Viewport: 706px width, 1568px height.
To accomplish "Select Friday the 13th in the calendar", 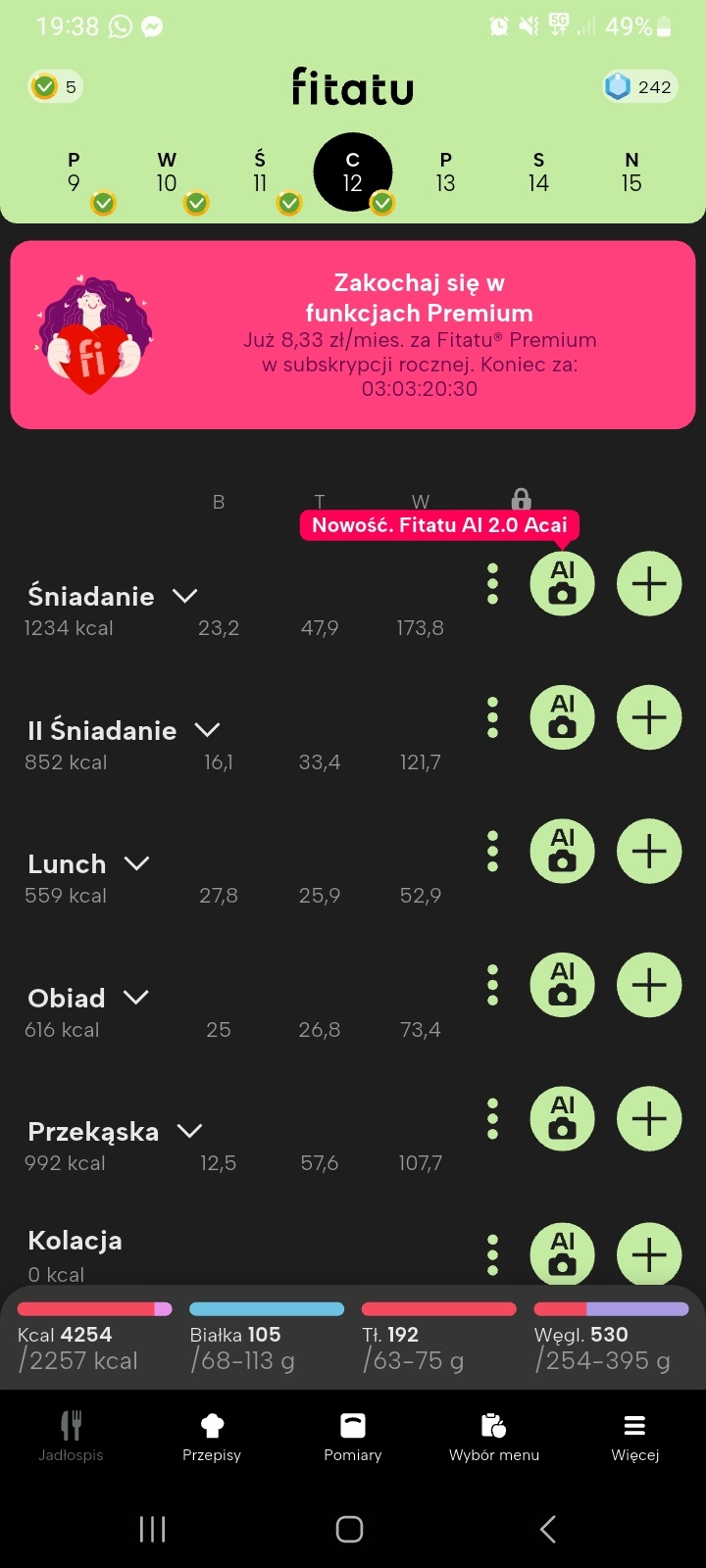I will pyautogui.click(x=445, y=172).
